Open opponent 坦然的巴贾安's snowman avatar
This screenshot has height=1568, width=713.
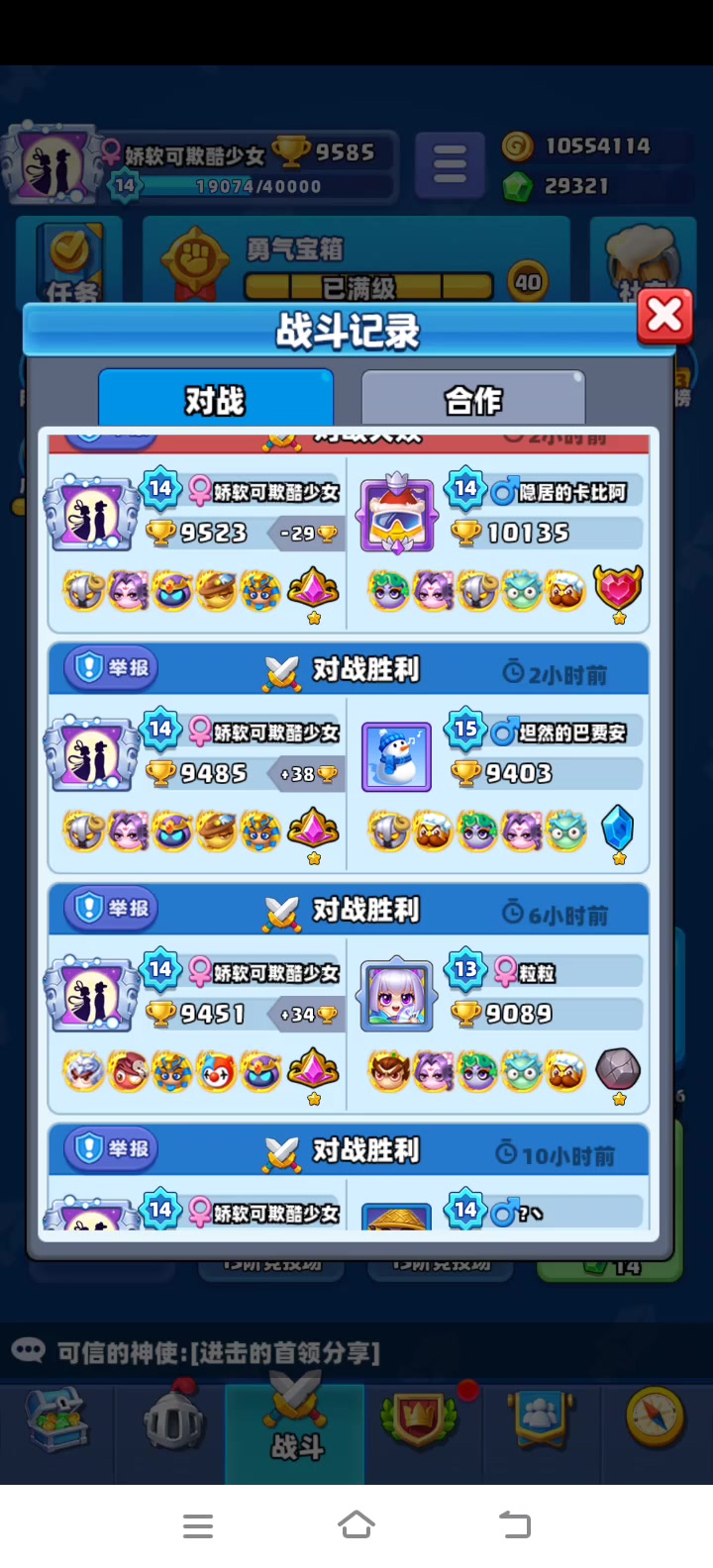click(396, 756)
